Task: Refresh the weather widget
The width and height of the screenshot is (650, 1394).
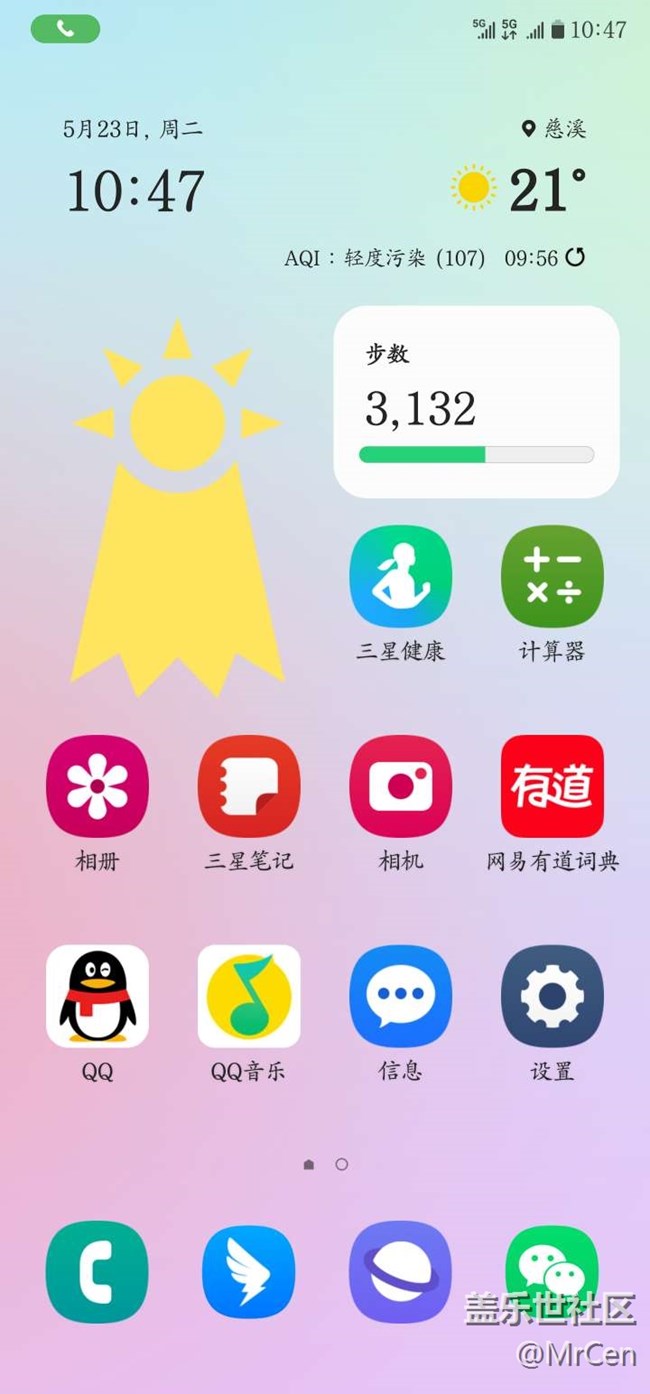Action: coord(575,258)
